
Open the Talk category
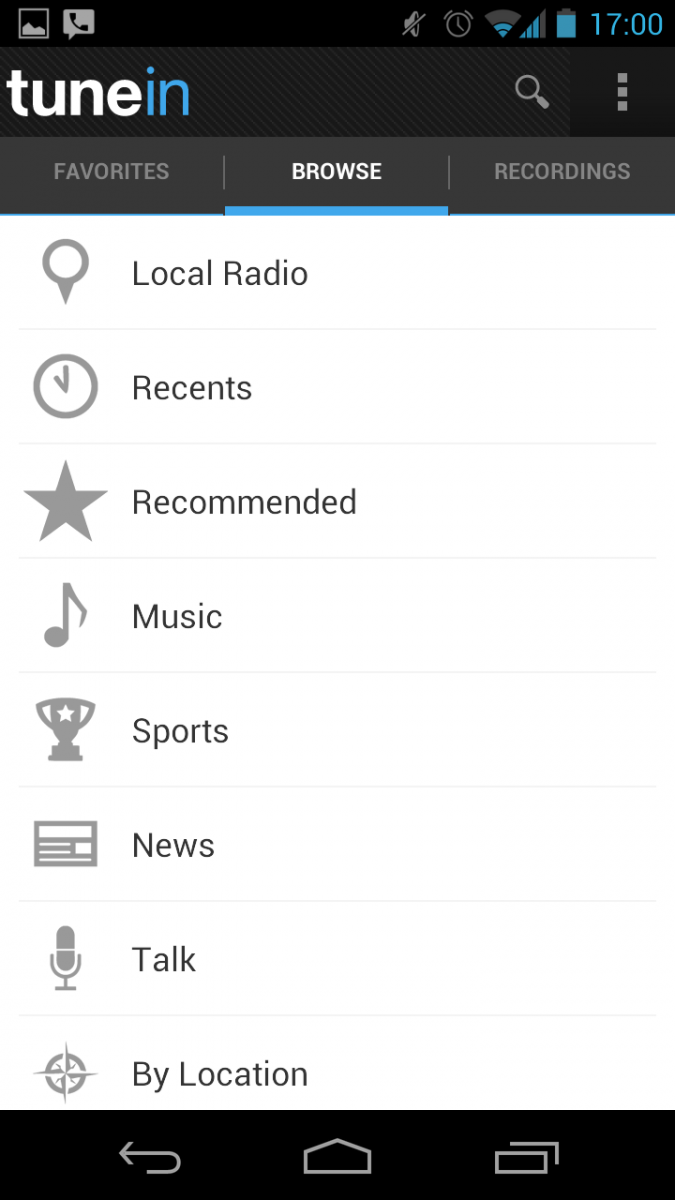(337, 959)
